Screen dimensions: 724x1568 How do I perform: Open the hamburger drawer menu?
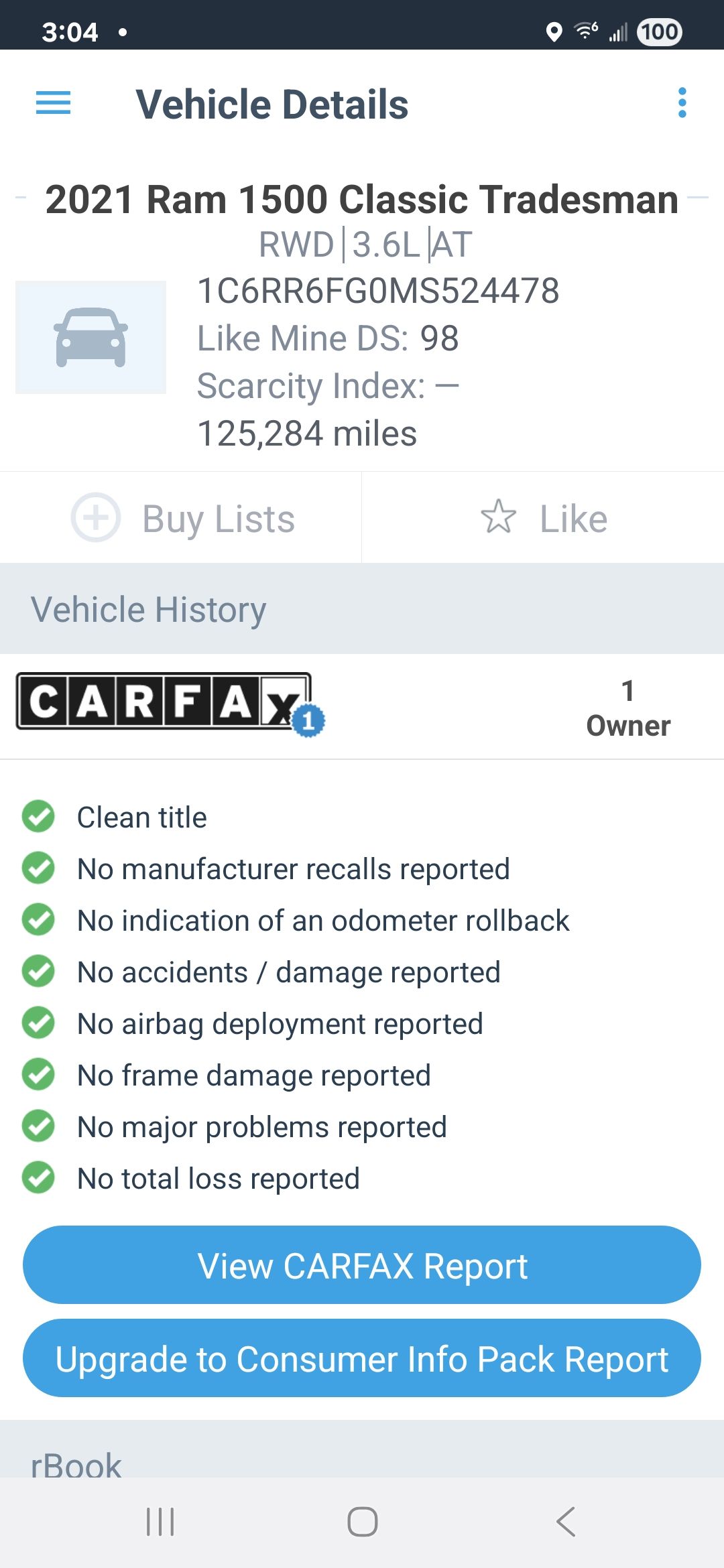53,103
